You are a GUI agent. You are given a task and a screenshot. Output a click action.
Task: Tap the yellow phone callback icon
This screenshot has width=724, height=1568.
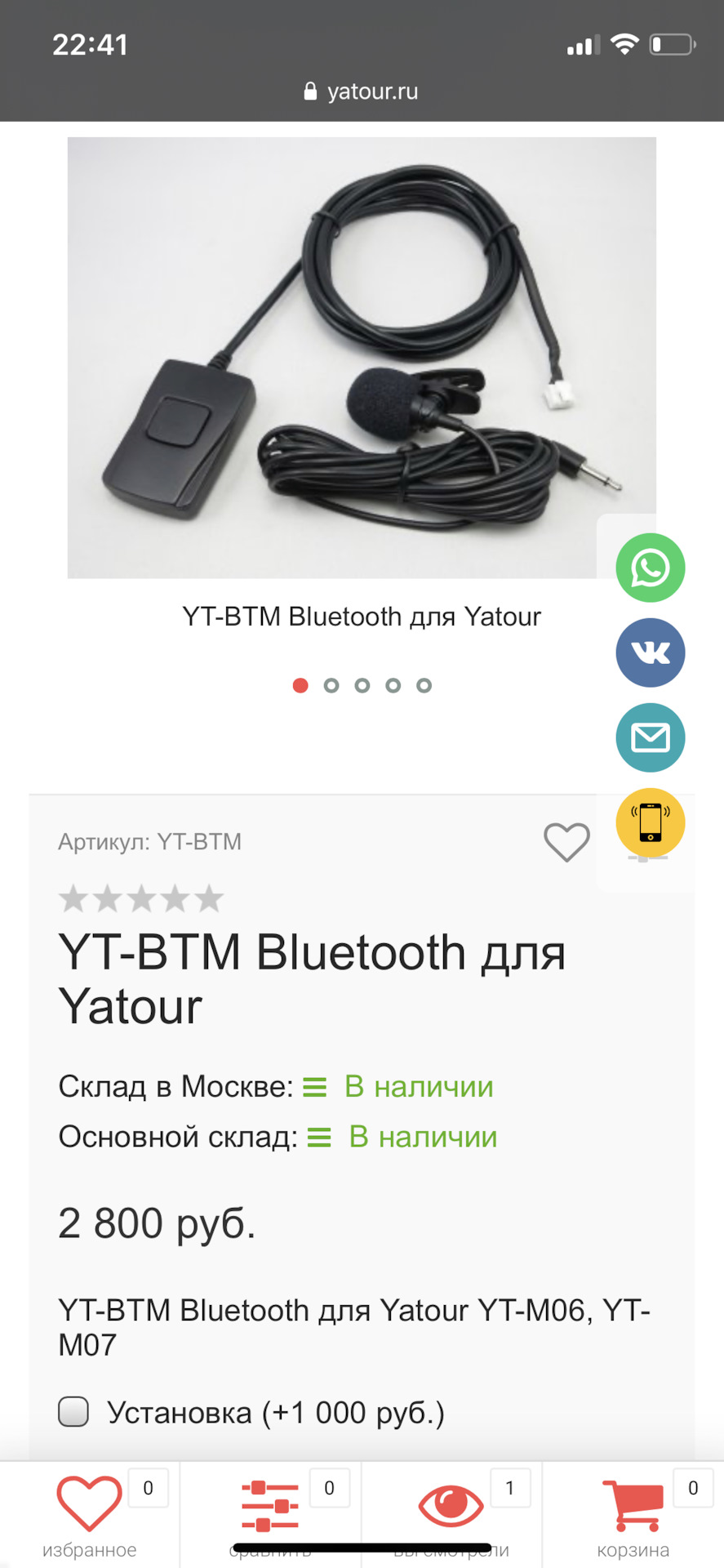[x=650, y=822]
